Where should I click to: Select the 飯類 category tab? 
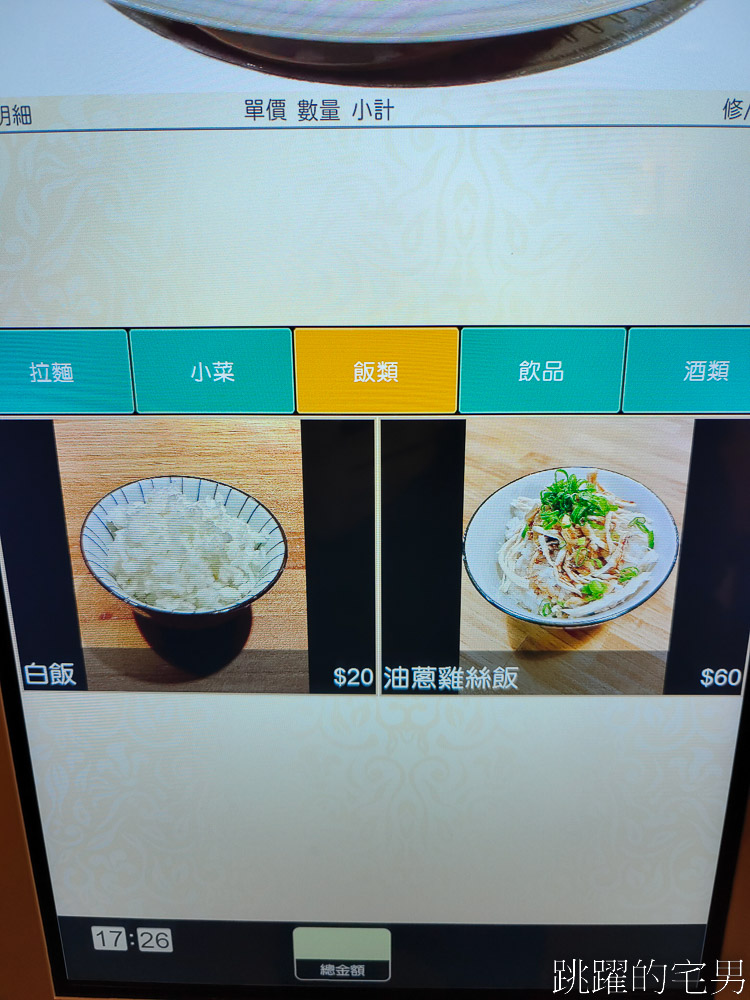tap(376, 372)
